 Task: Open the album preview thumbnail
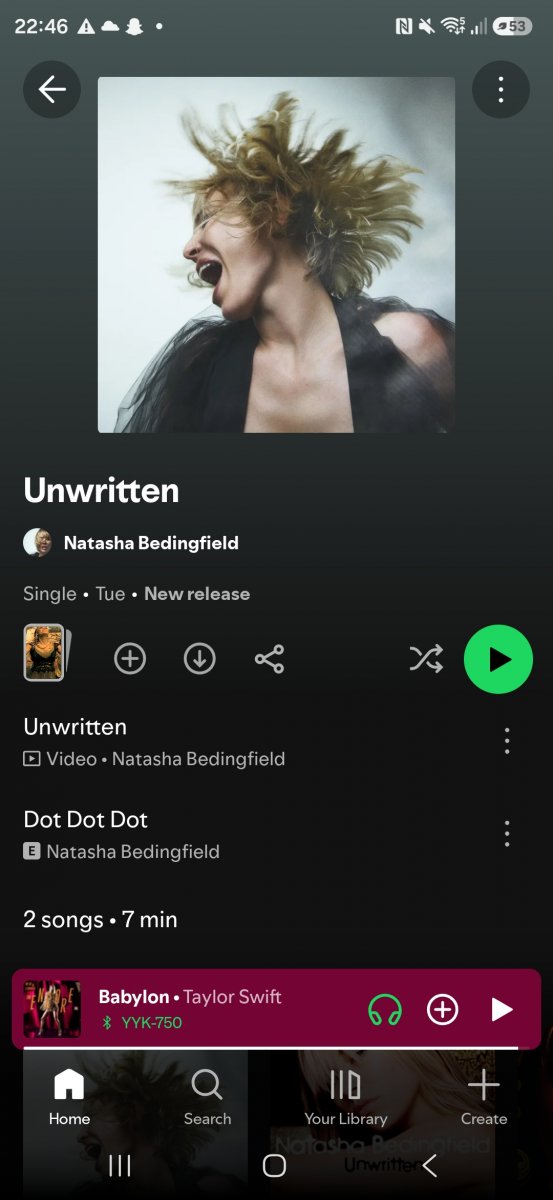(x=44, y=653)
